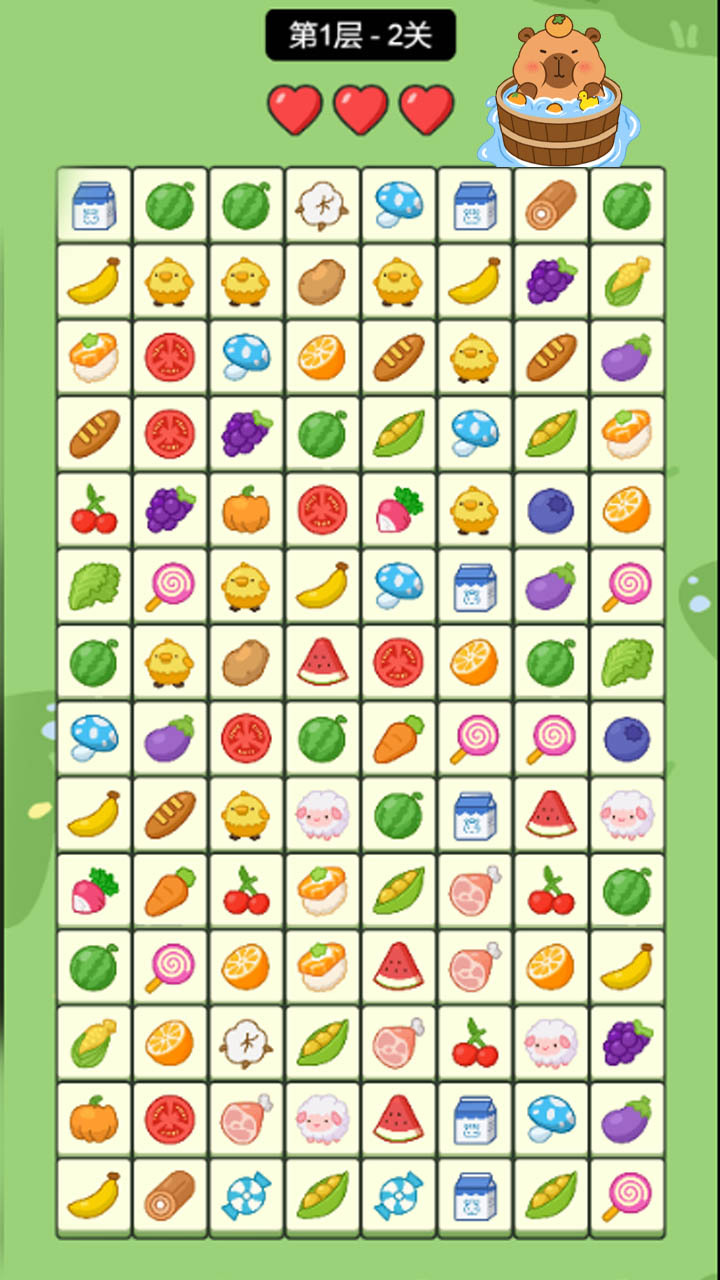The width and height of the screenshot is (720, 1280).
Task: Tap the pumpkin tile beside the grapes
Action: [246, 510]
